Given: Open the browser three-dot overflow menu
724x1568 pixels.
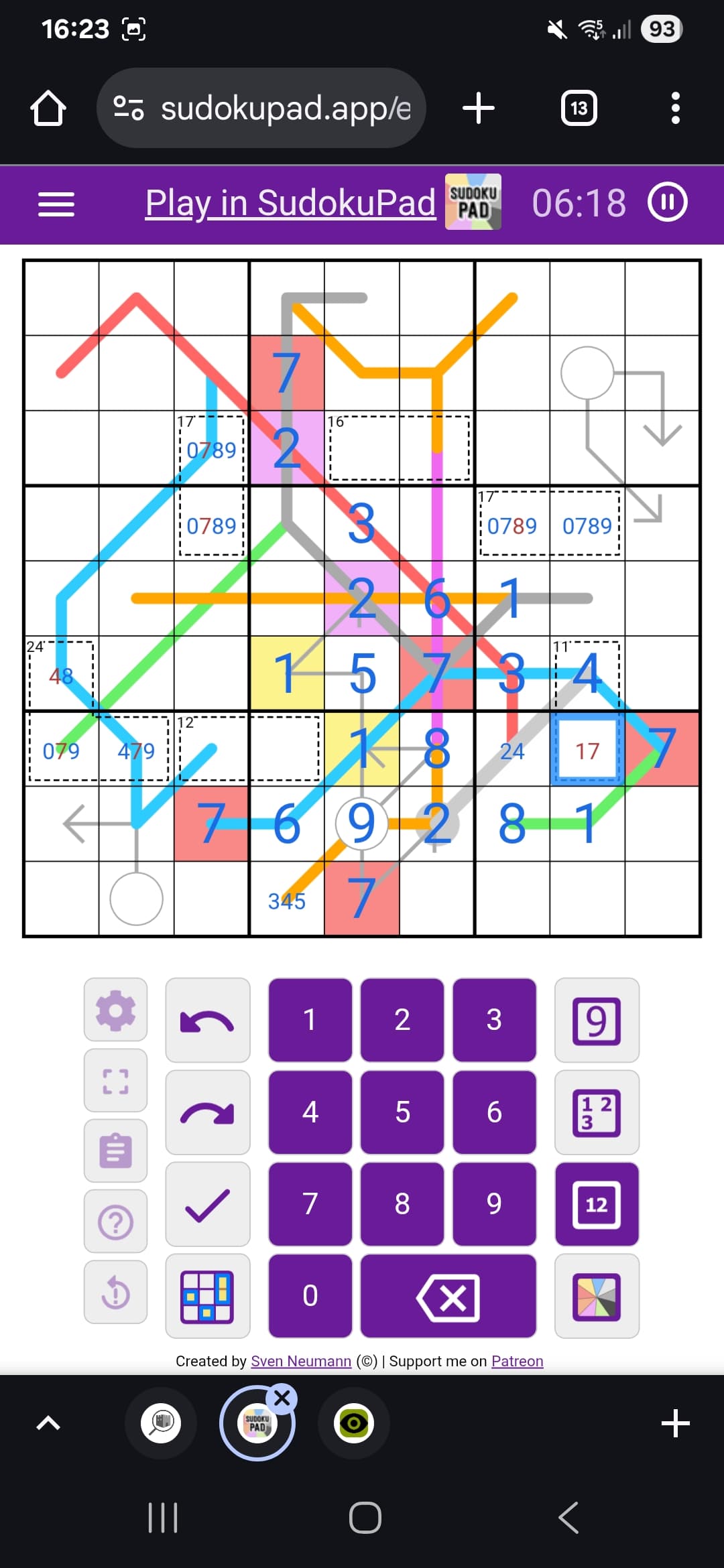Looking at the screenshot, I should (x=675, y=108).
